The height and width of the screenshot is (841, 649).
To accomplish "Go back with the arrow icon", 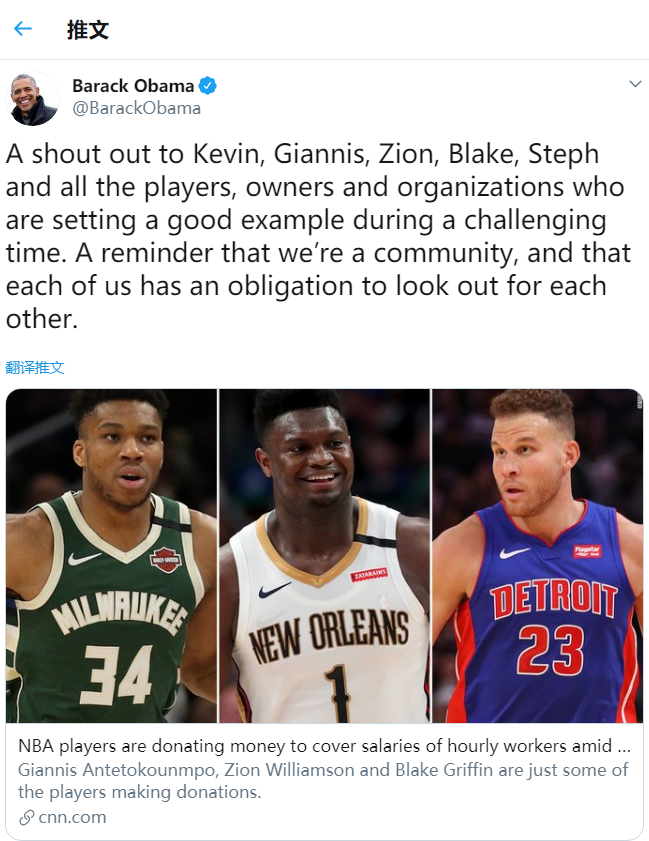I will 22,29.
